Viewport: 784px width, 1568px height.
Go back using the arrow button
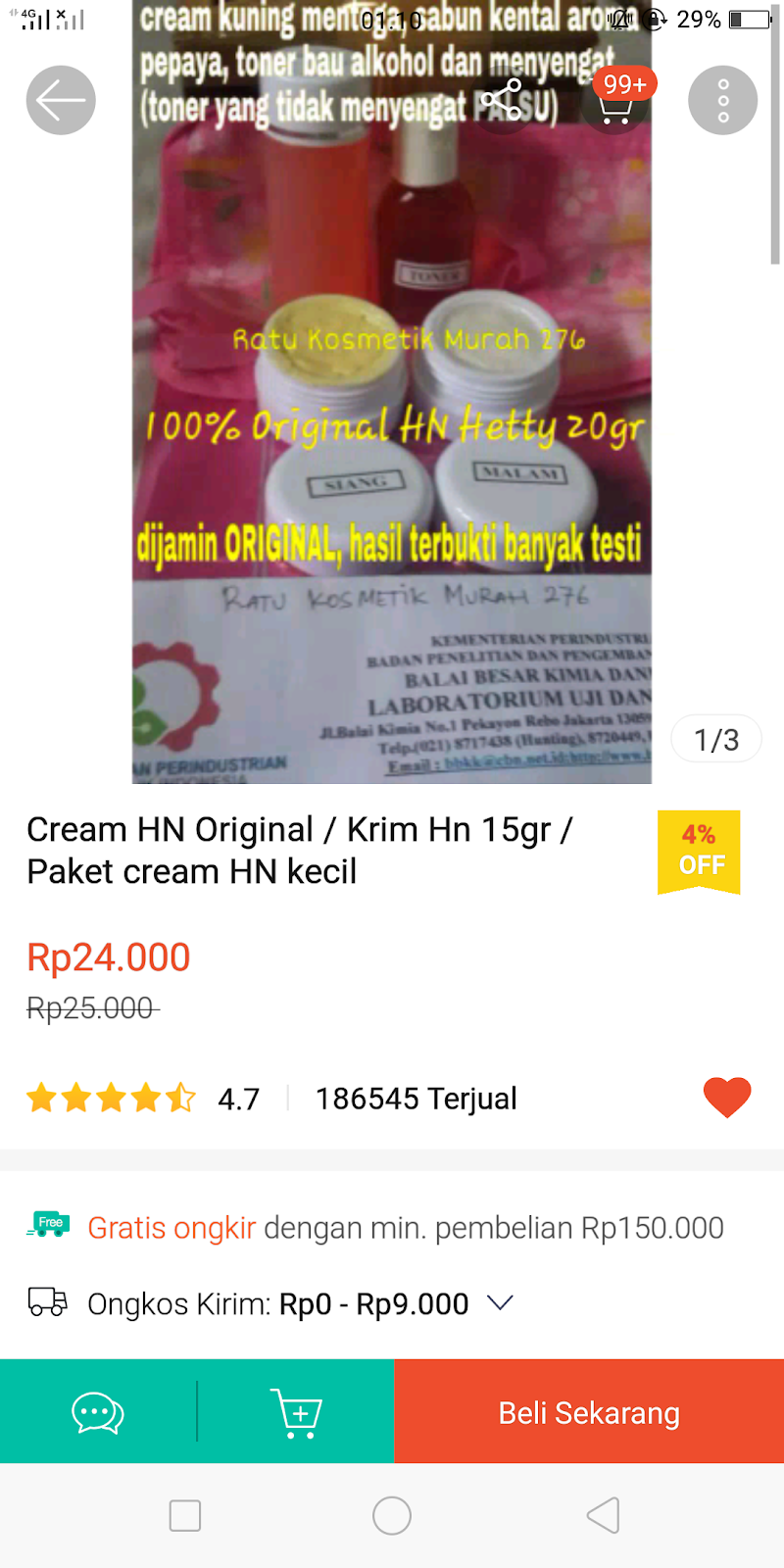click(61, 100)
